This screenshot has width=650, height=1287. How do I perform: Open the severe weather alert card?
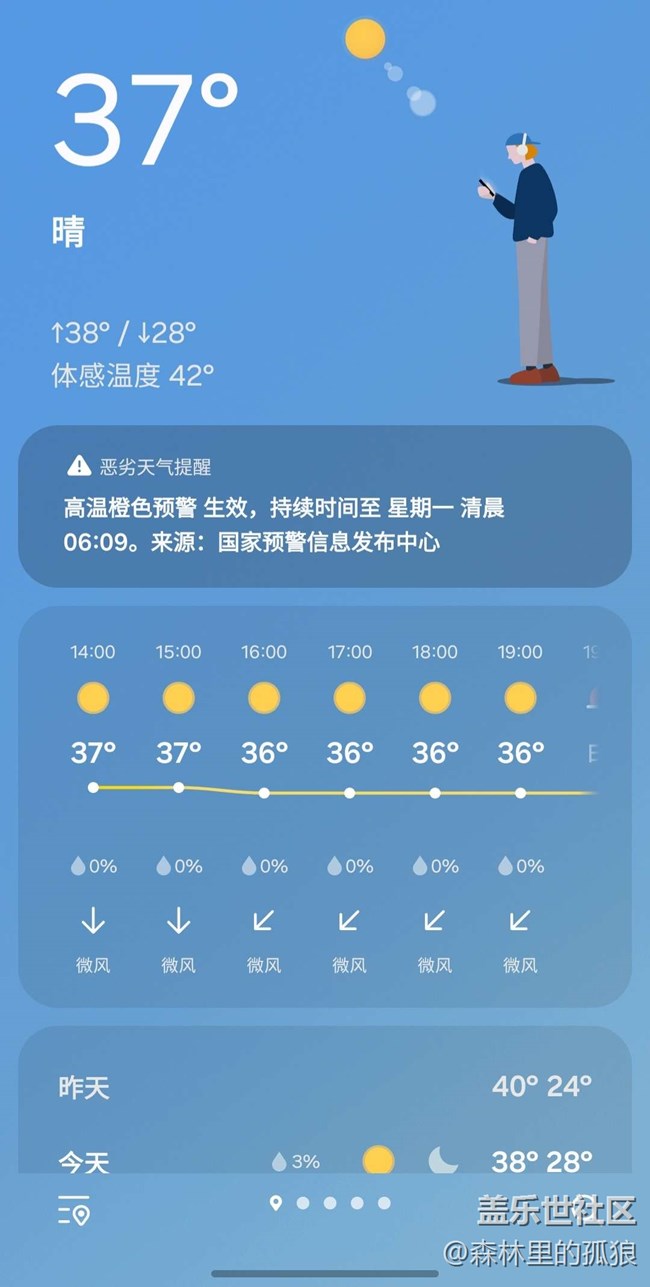coord(325,507)
